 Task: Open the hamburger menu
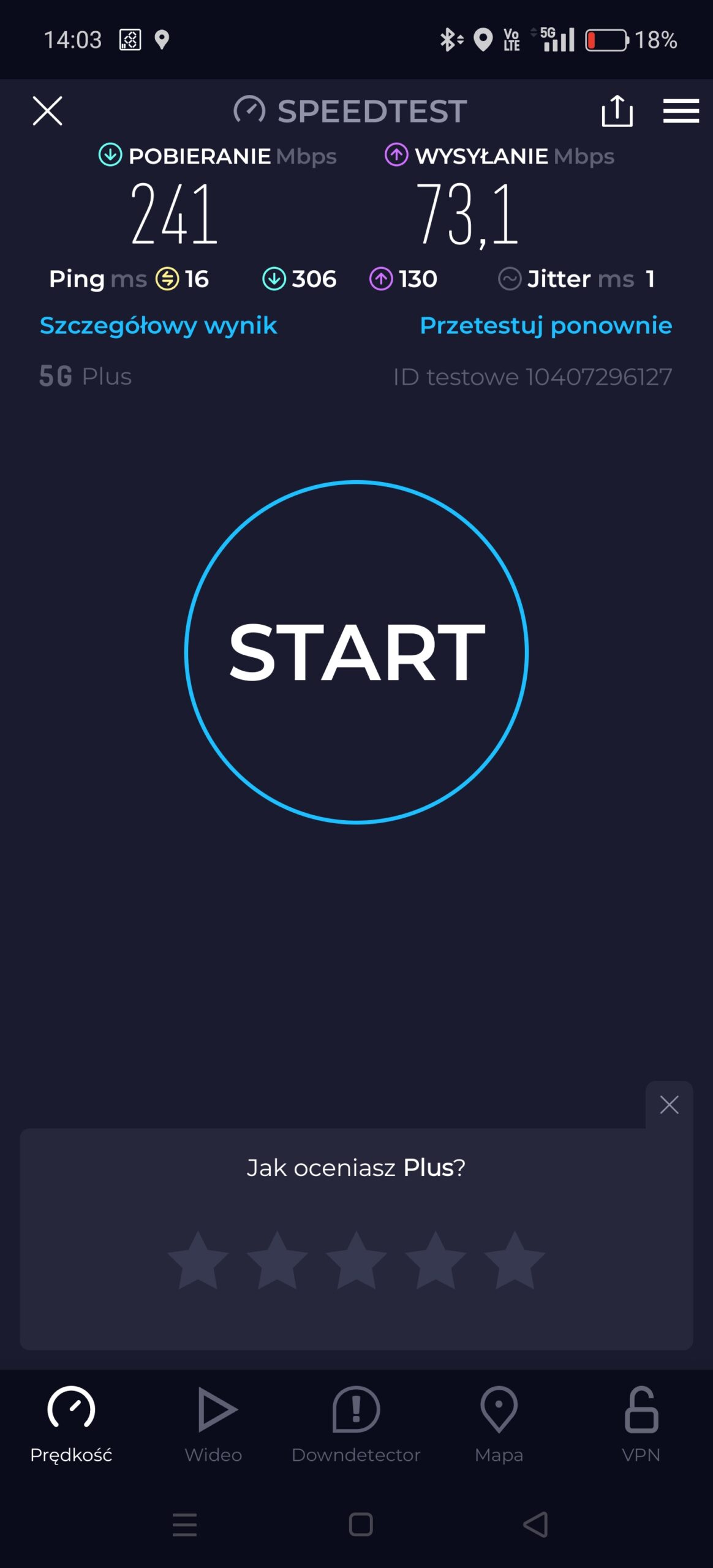[681, 111]
